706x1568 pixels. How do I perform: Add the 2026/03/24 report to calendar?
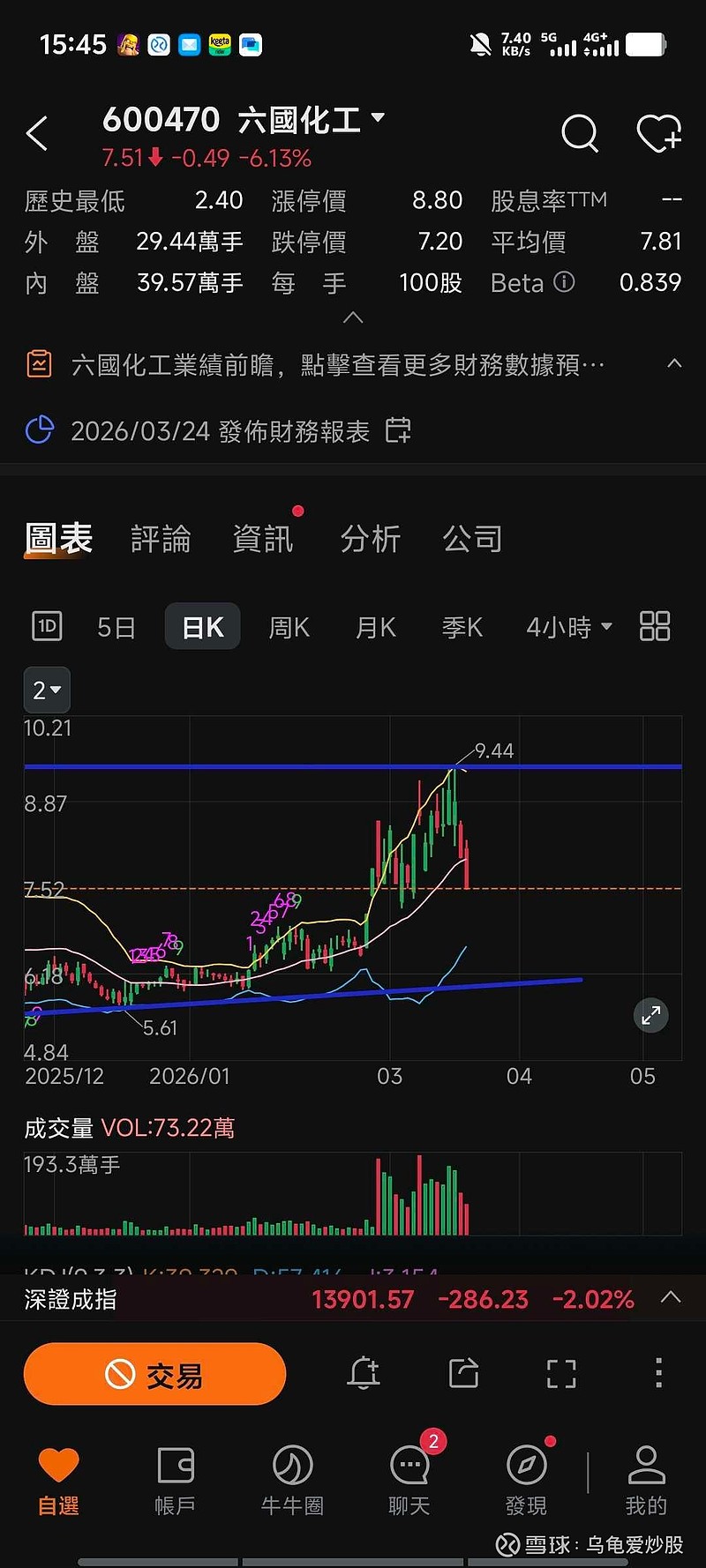click(398, 430)
